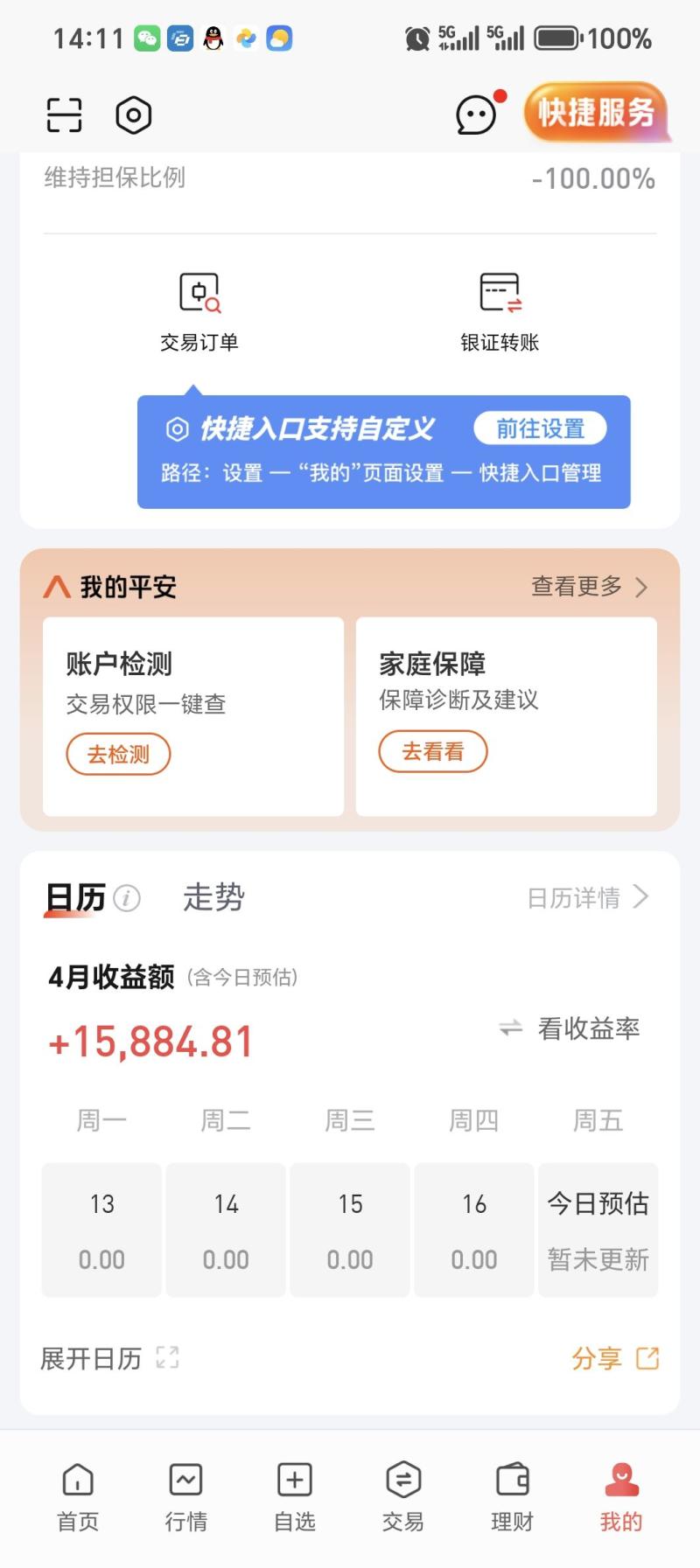Open the customer service chat icon

(x=477, y=115)
